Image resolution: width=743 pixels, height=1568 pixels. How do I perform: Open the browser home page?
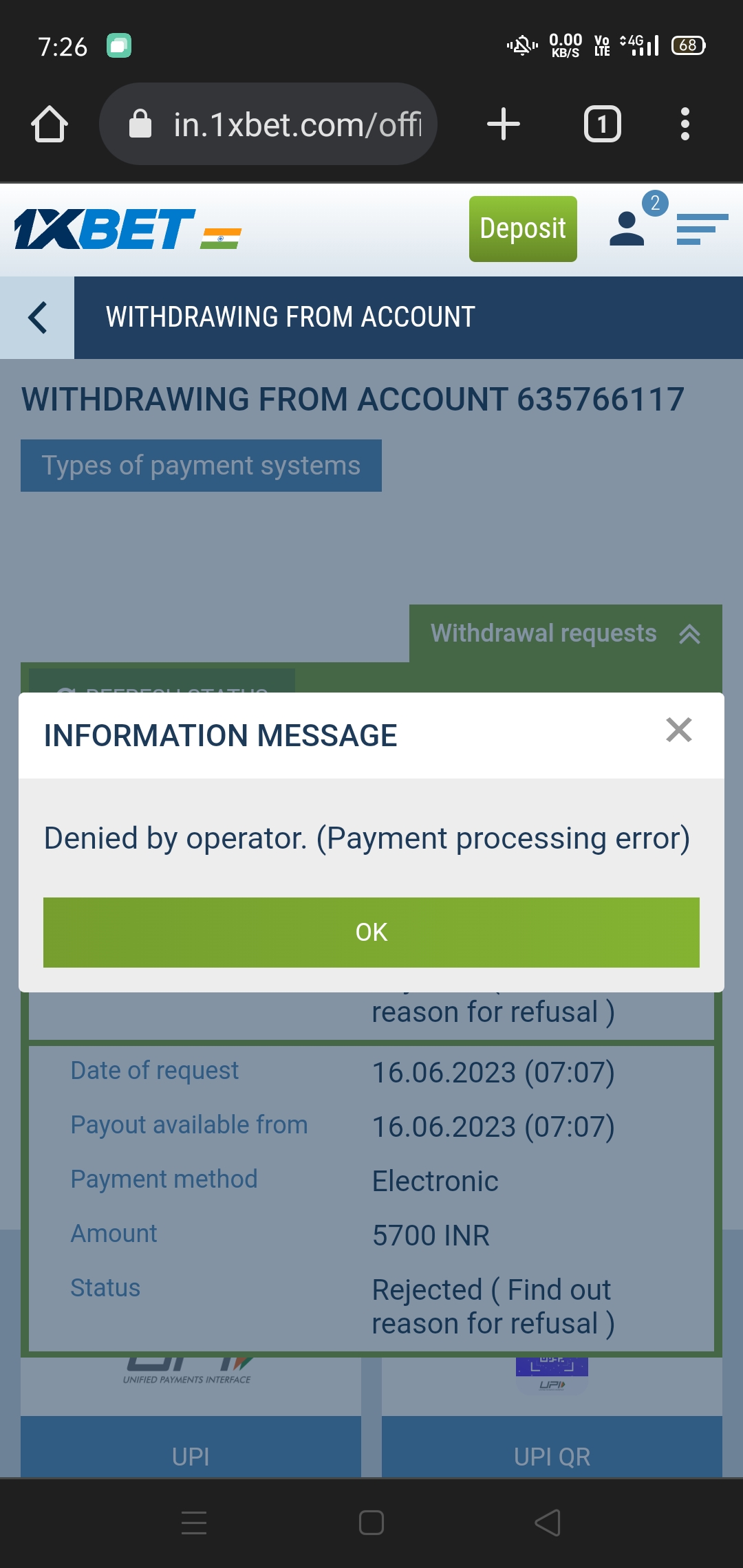click(x=50, y=124)
